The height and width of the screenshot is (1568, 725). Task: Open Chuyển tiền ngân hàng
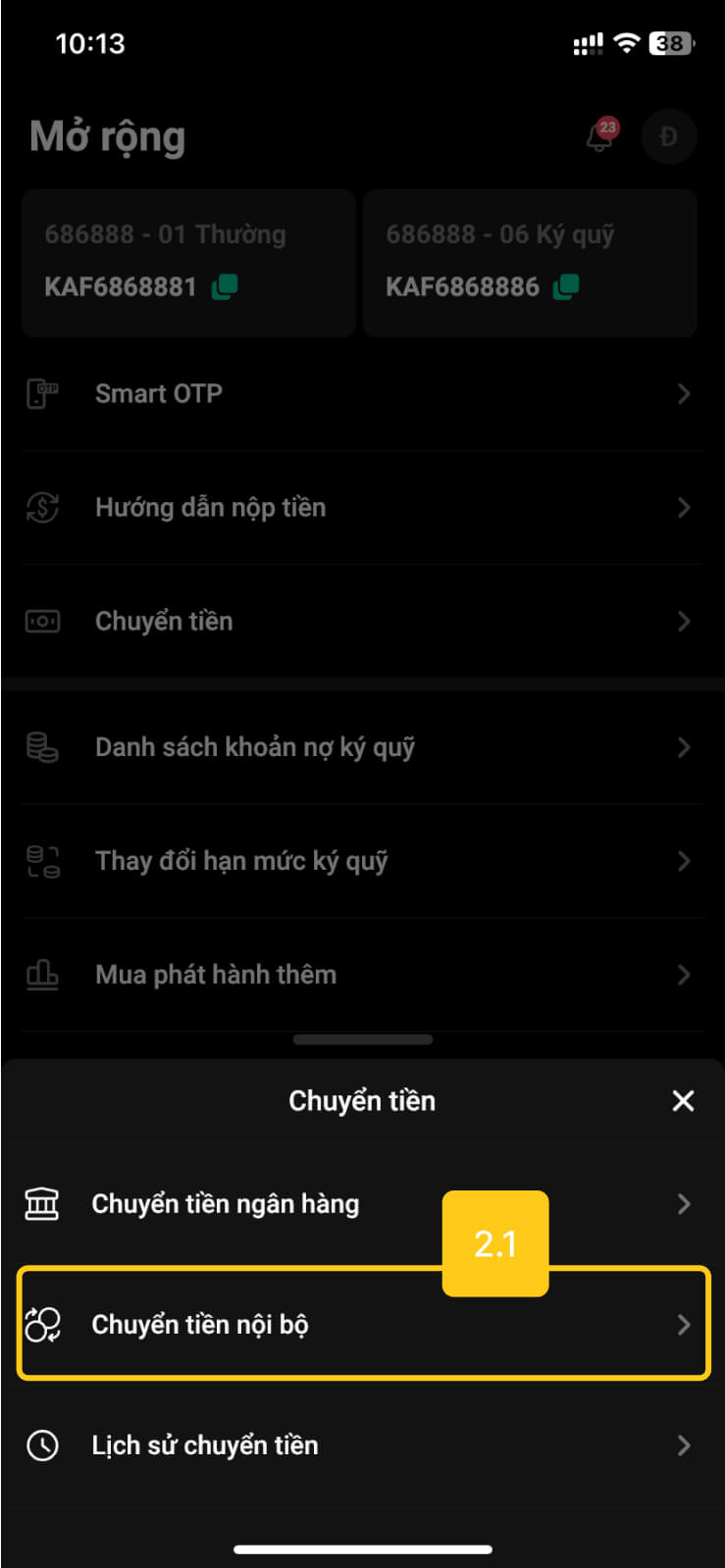pos(226,1203)
